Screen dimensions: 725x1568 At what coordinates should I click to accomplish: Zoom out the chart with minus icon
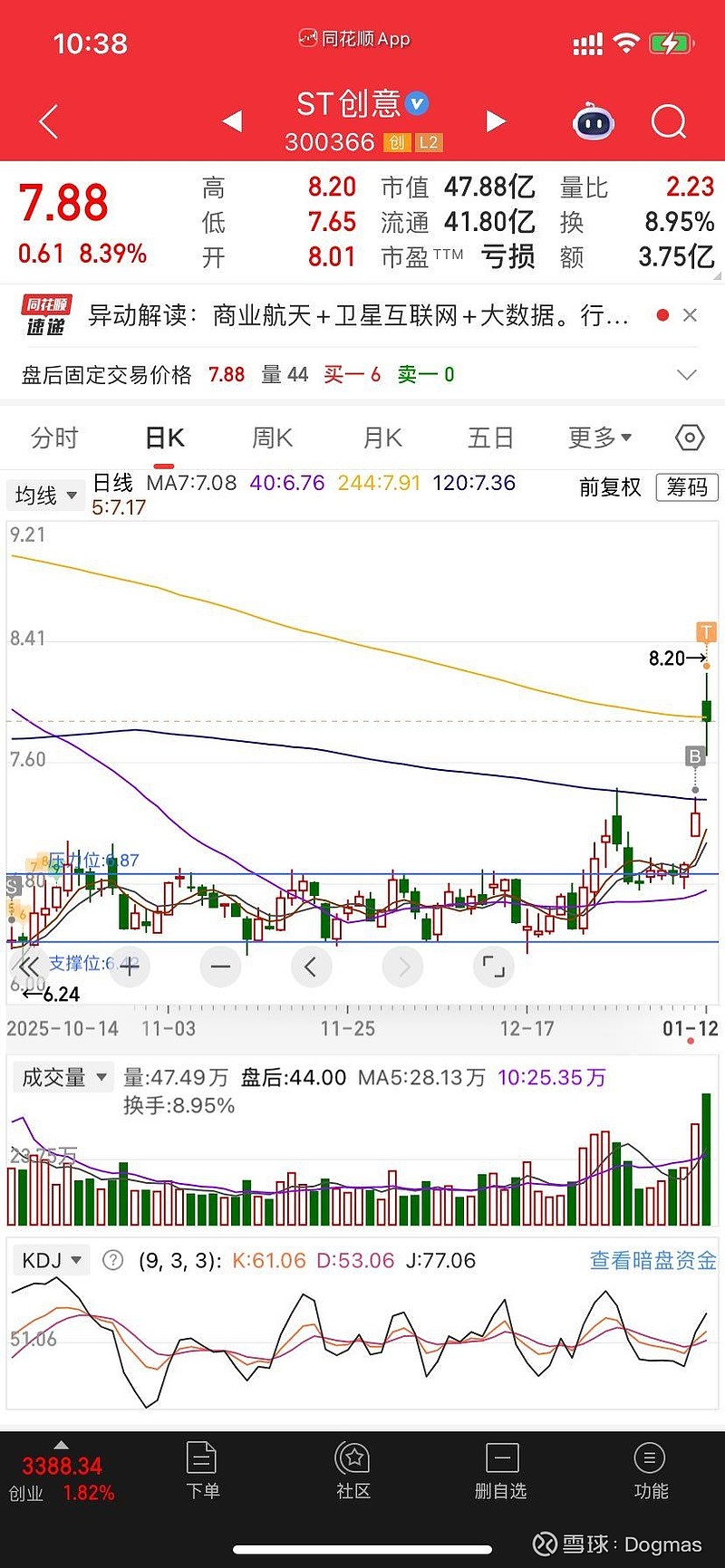pyautogui.click(x=220, y=967)
